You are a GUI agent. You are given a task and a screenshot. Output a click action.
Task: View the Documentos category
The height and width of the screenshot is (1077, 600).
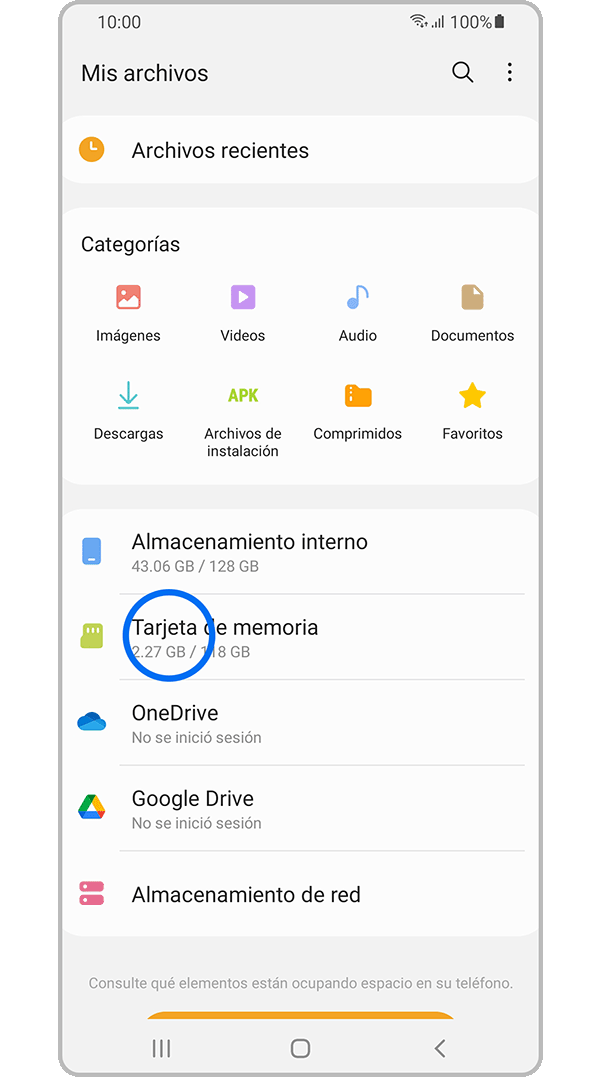click(472, 312)
